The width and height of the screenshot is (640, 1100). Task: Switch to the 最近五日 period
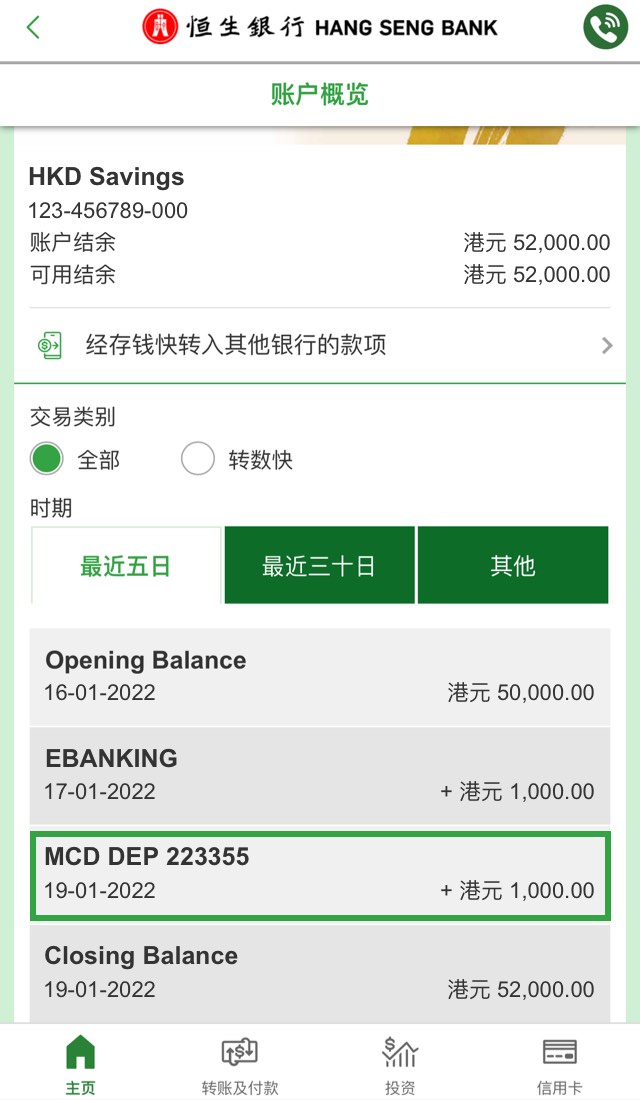pyautogui.click(x=126, y=565)
